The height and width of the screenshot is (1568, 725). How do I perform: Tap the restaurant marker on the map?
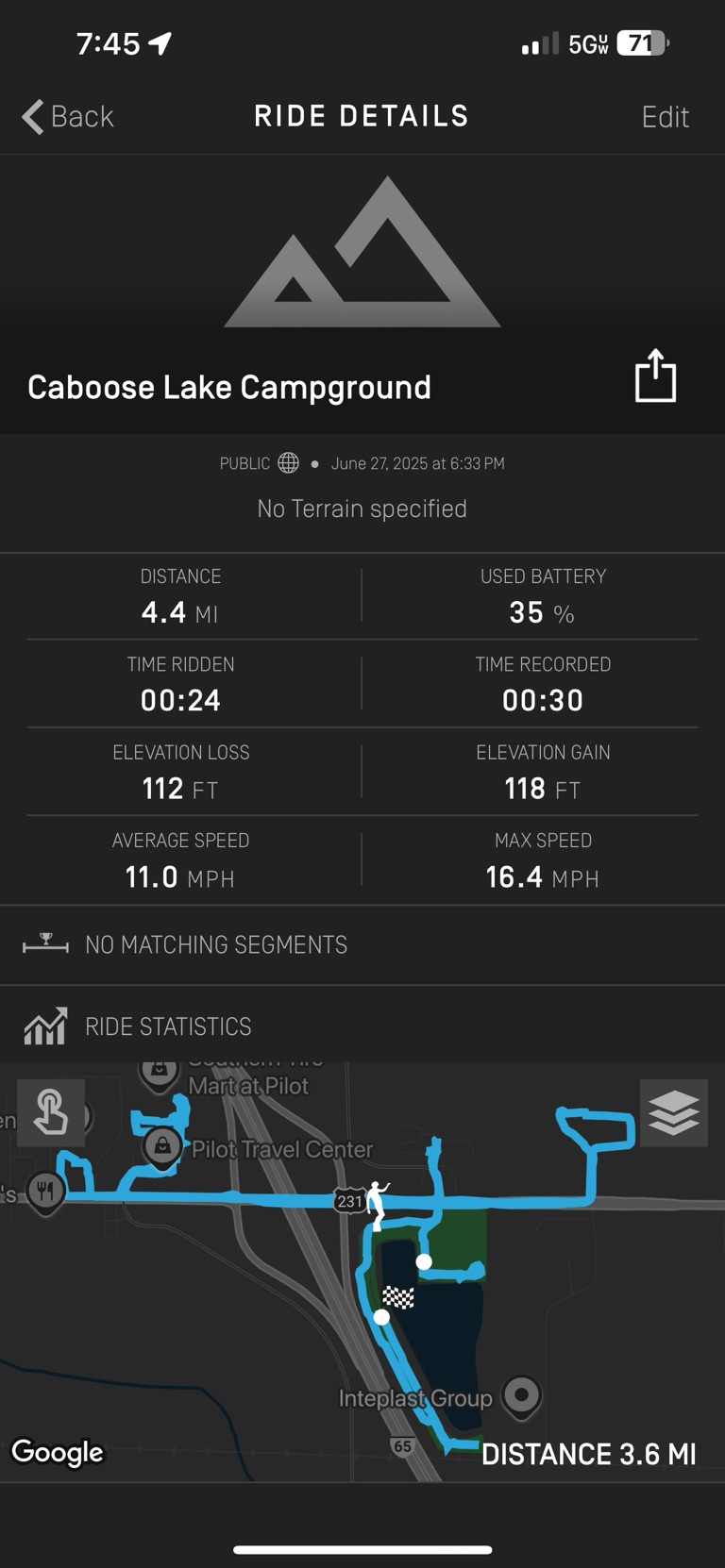45,1190
